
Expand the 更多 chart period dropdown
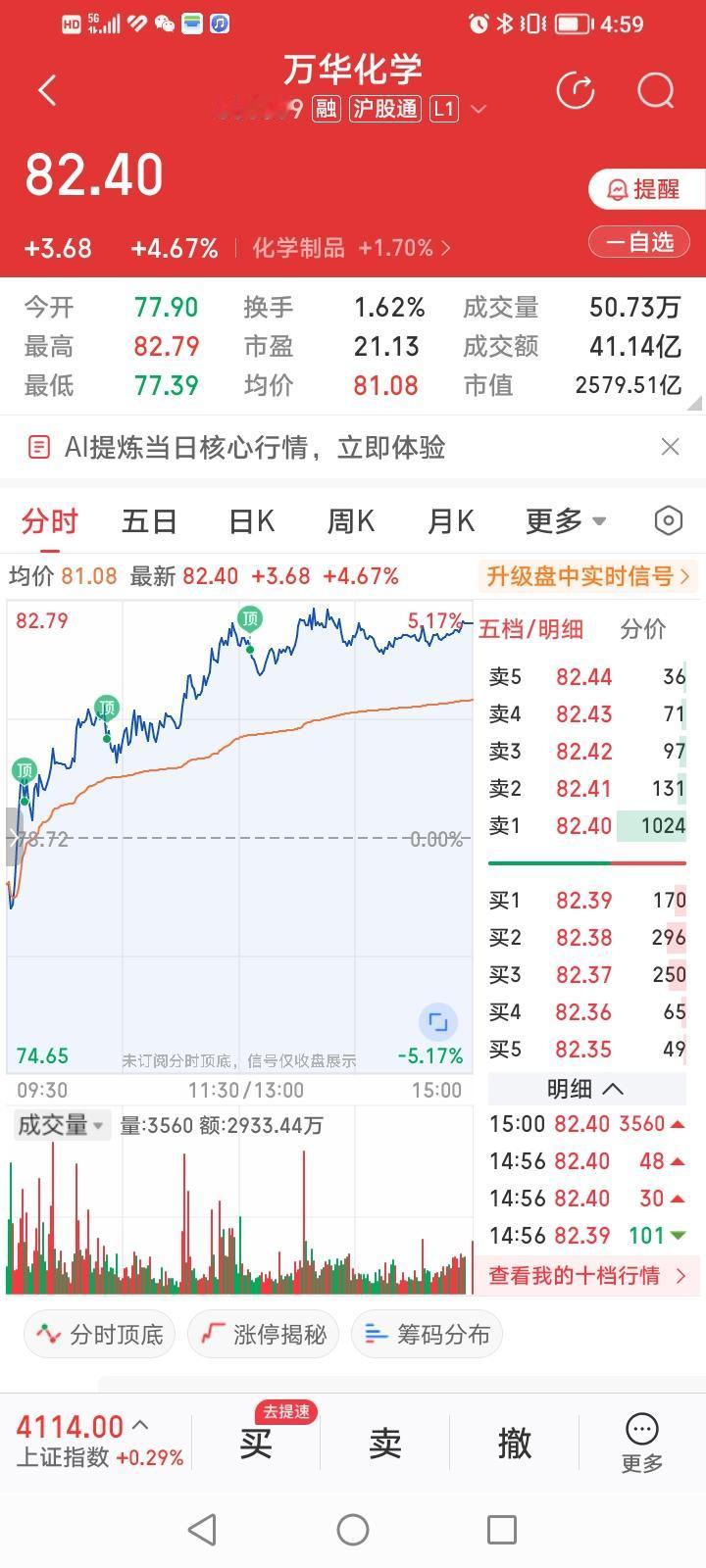[565, 521]
